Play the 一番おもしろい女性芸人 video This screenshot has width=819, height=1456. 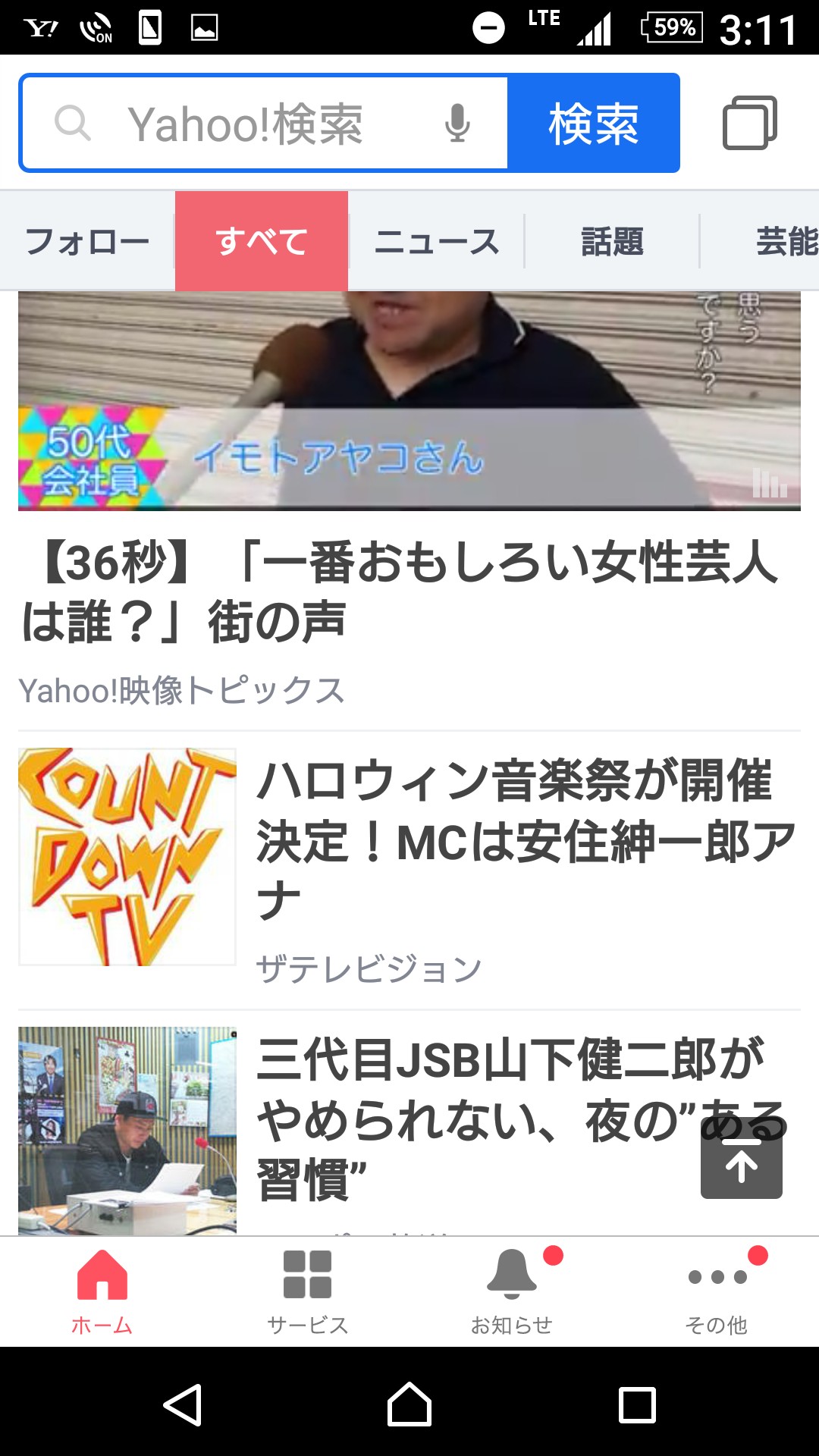coord(409,400)
